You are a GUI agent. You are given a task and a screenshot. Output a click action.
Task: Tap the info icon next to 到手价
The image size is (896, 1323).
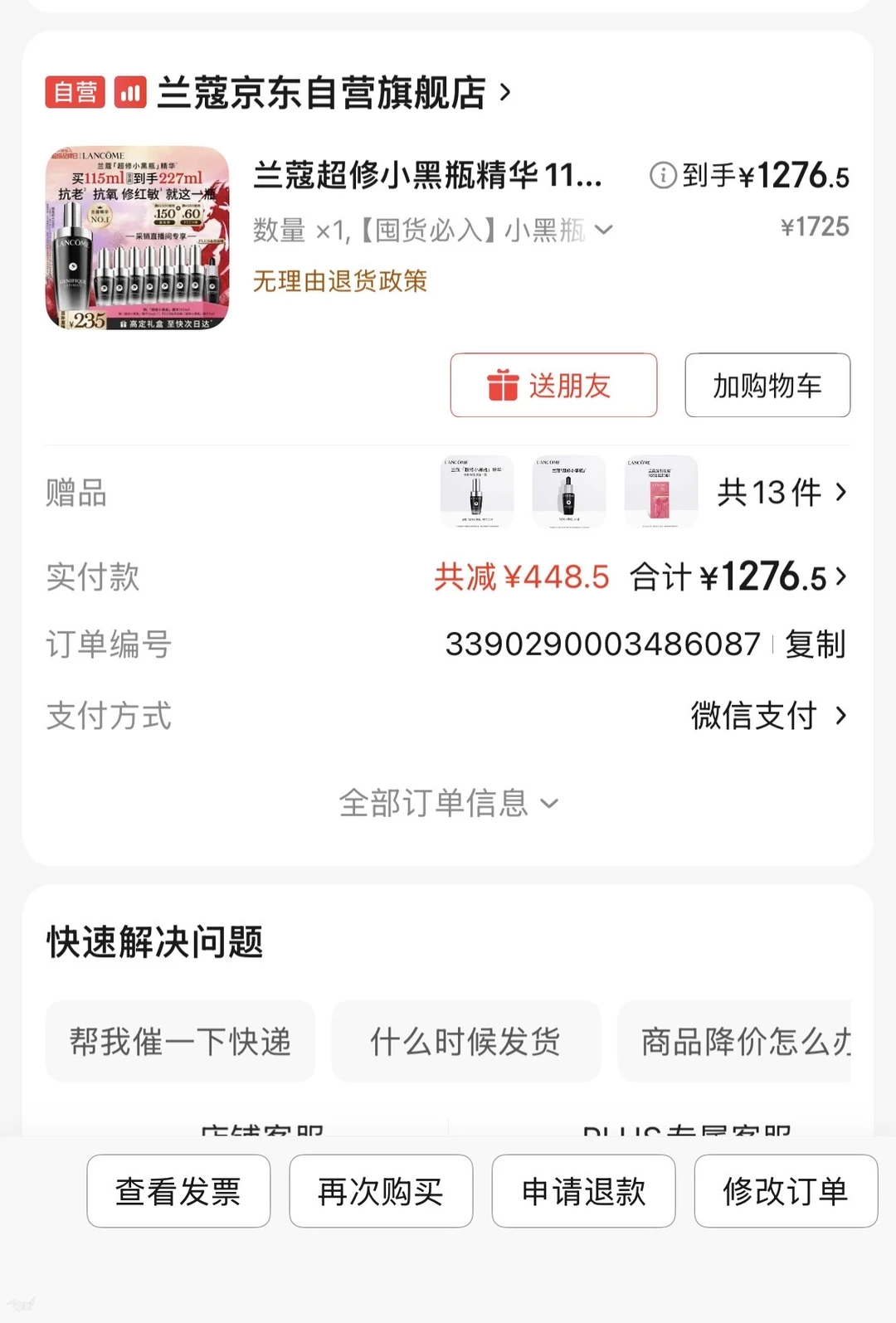pos(661,178)
